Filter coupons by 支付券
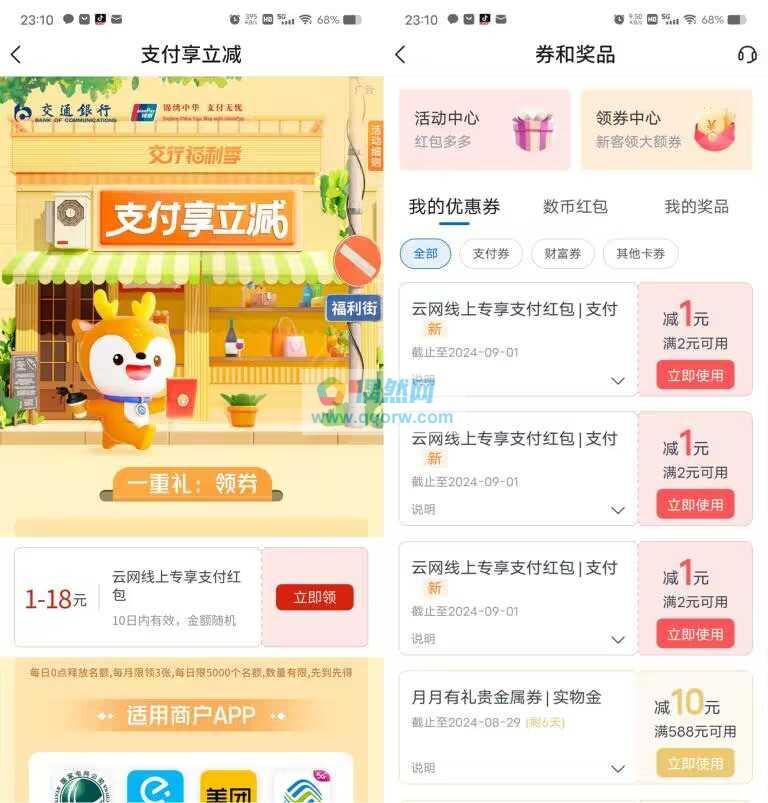This screenshot has width=768, height=803. (x=490, y=254)
